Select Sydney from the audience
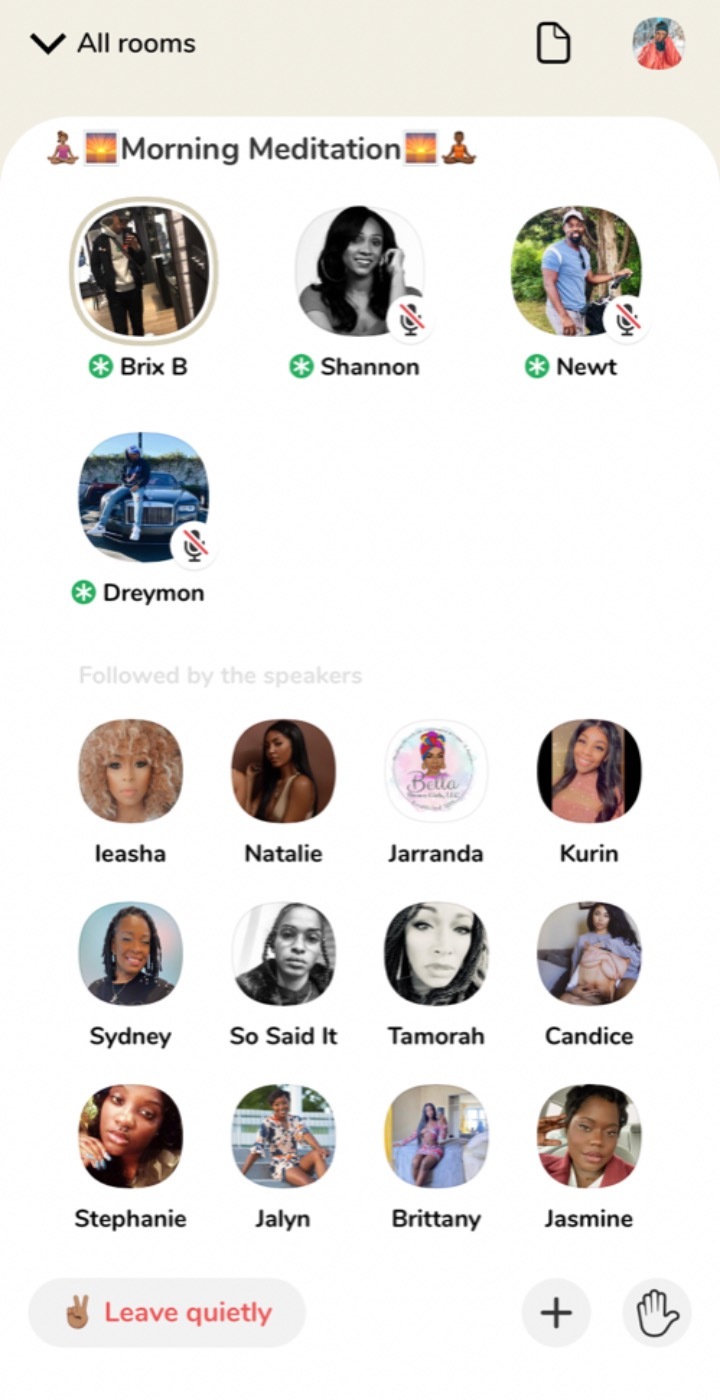 tap(130, 953)
